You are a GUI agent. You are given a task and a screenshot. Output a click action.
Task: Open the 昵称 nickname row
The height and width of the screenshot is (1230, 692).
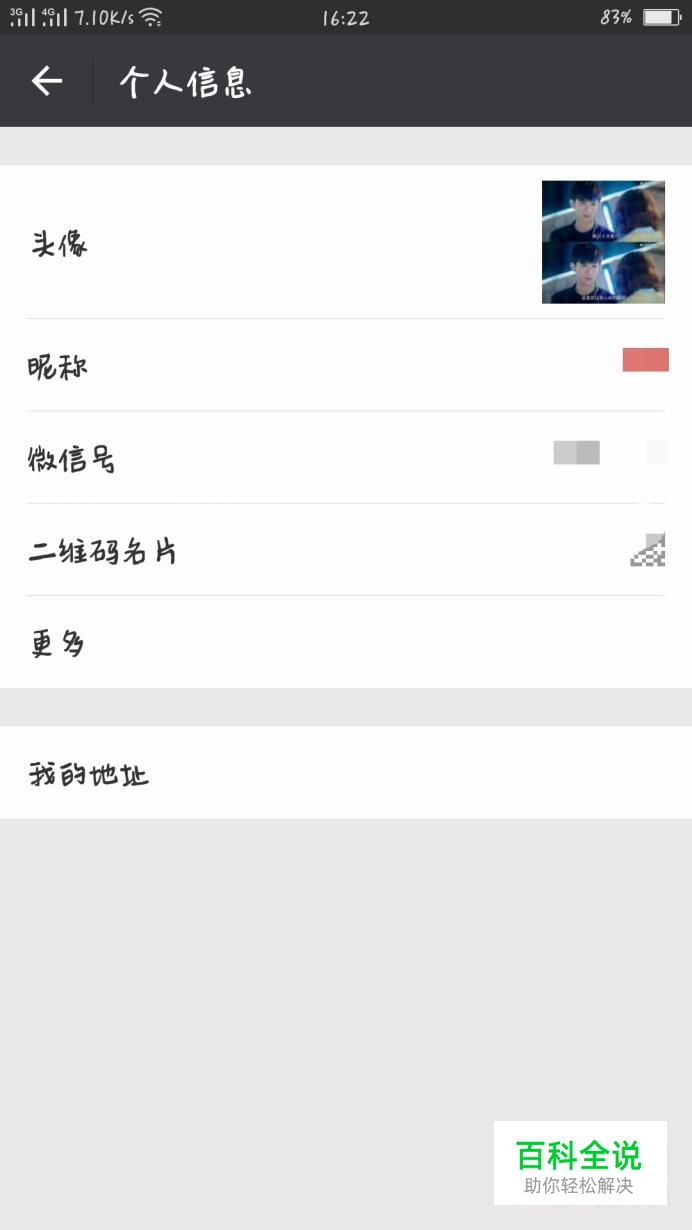pos(346,365)
